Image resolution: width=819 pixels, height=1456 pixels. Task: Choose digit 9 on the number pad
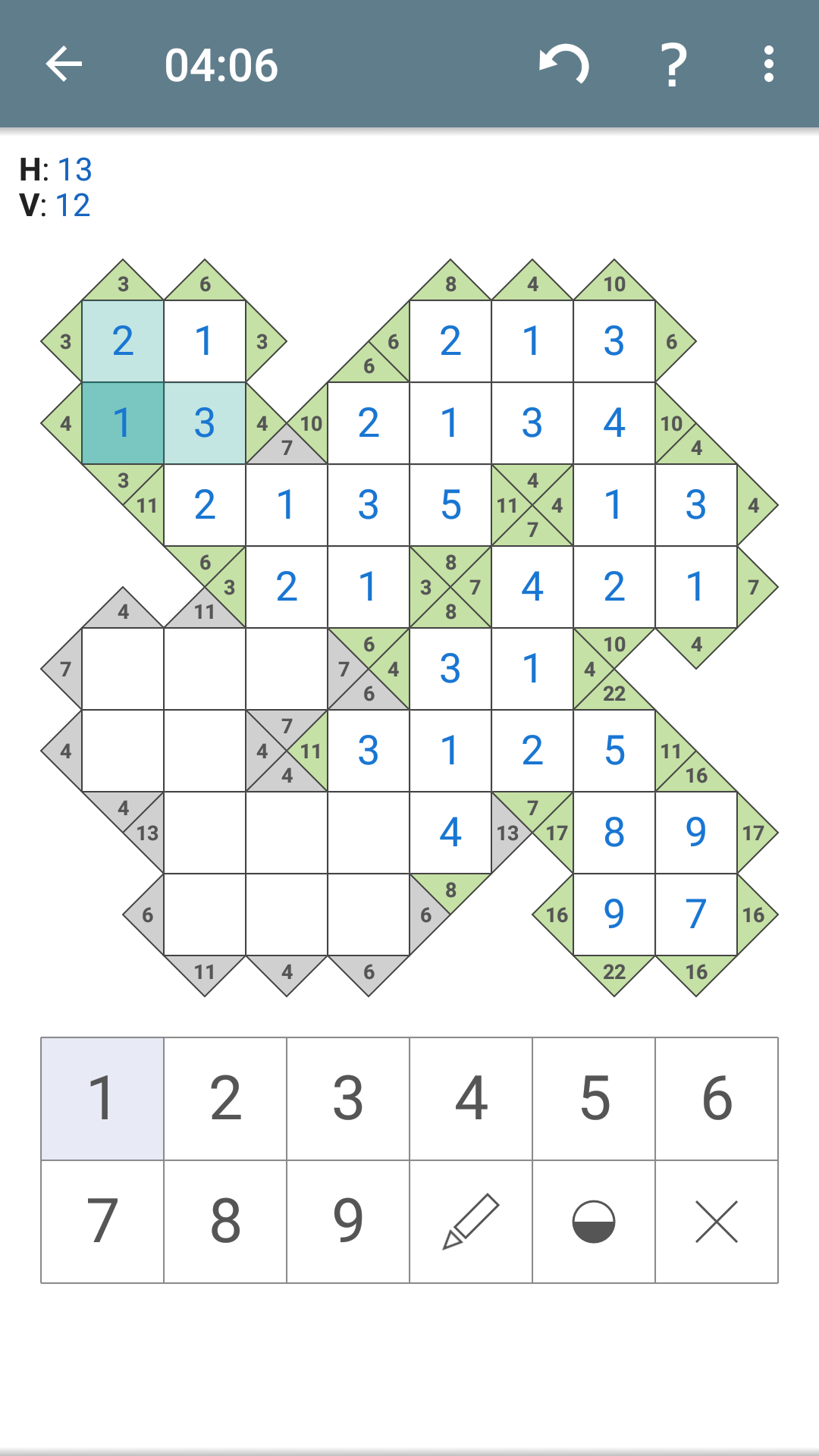[348, 1222]
